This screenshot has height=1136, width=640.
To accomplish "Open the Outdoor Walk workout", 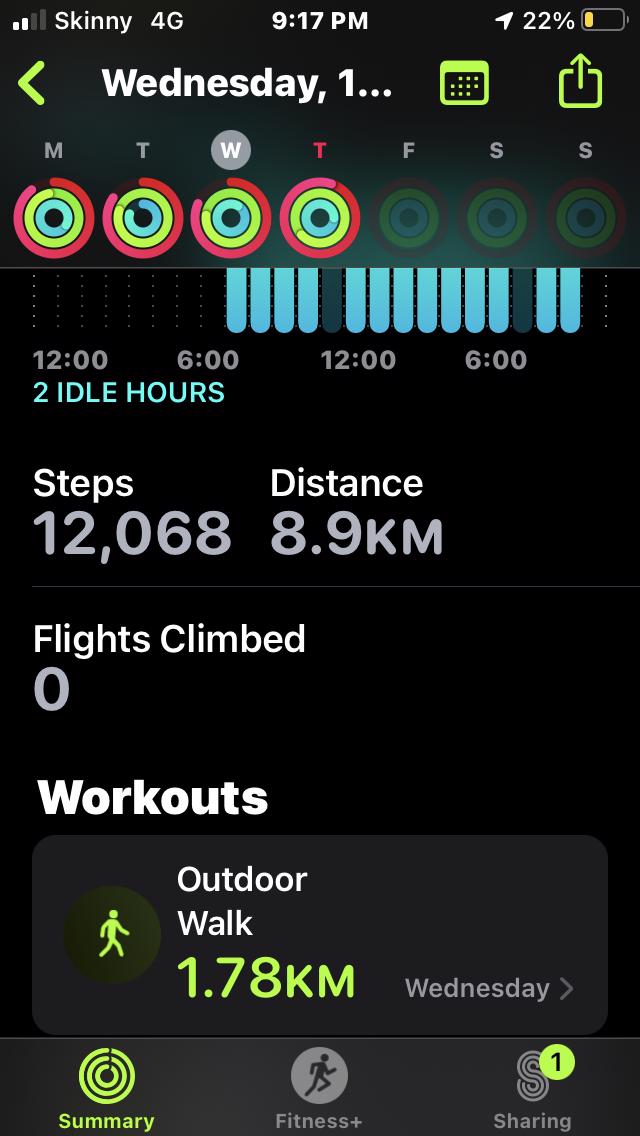I will 320,934.
